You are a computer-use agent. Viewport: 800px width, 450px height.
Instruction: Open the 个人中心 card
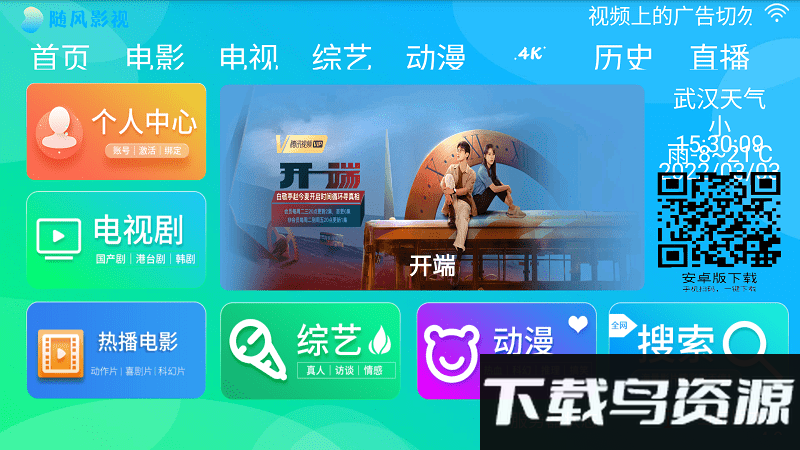(116, 131)
